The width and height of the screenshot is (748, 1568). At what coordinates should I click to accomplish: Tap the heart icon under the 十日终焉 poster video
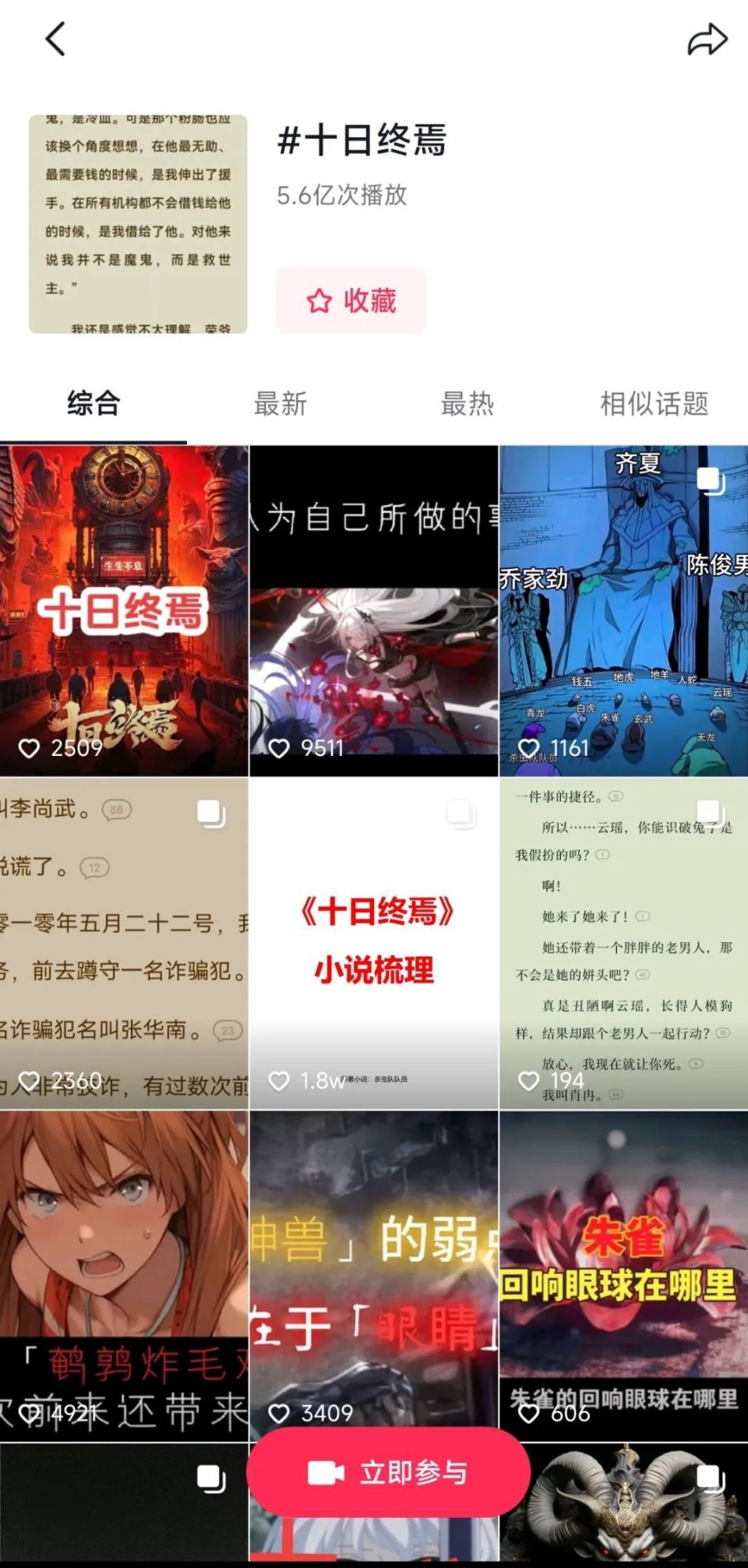[32, 747]
